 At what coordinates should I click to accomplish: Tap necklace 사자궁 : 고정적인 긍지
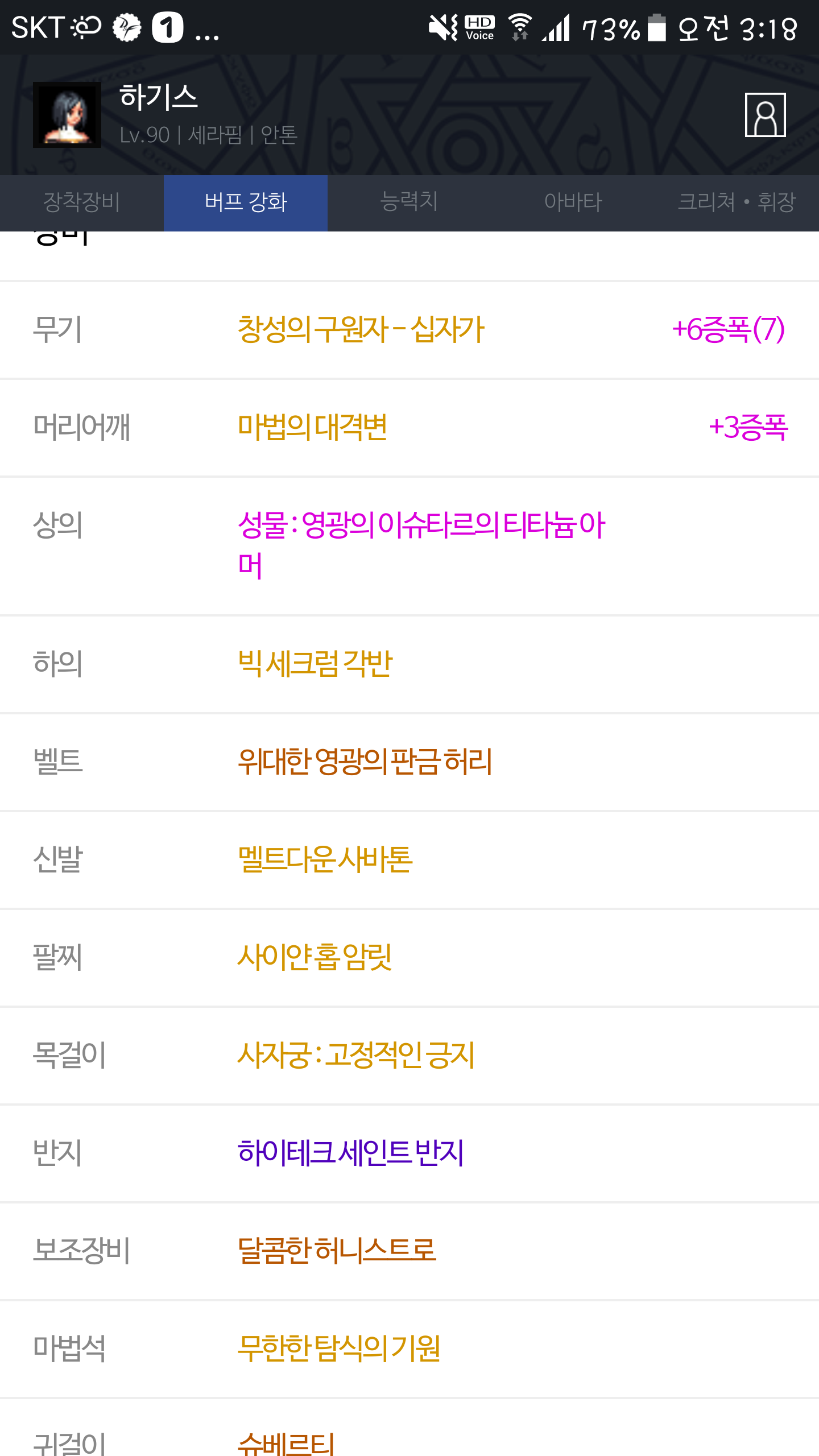(x=356, y=1055)
